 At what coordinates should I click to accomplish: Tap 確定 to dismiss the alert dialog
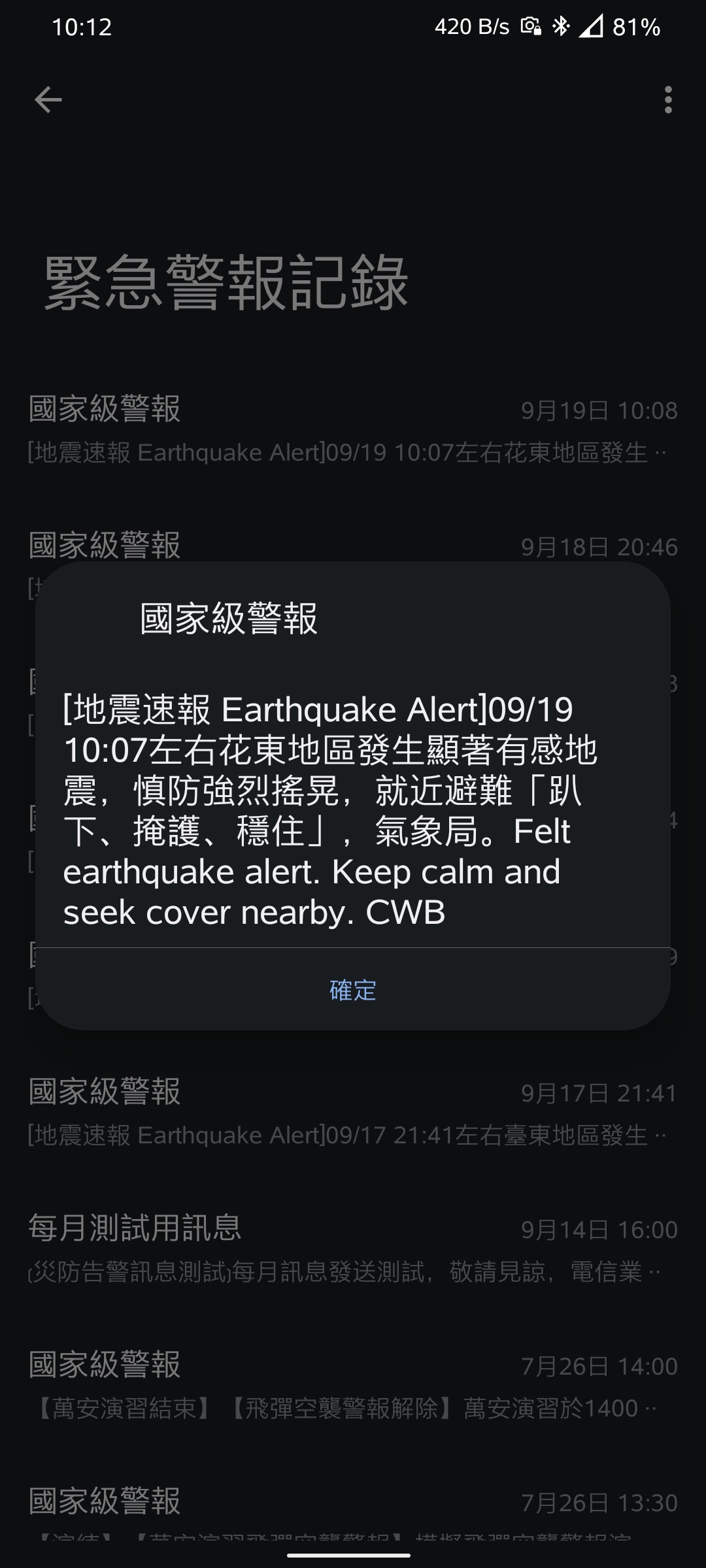pyautogui.click(x=353, y=990)
